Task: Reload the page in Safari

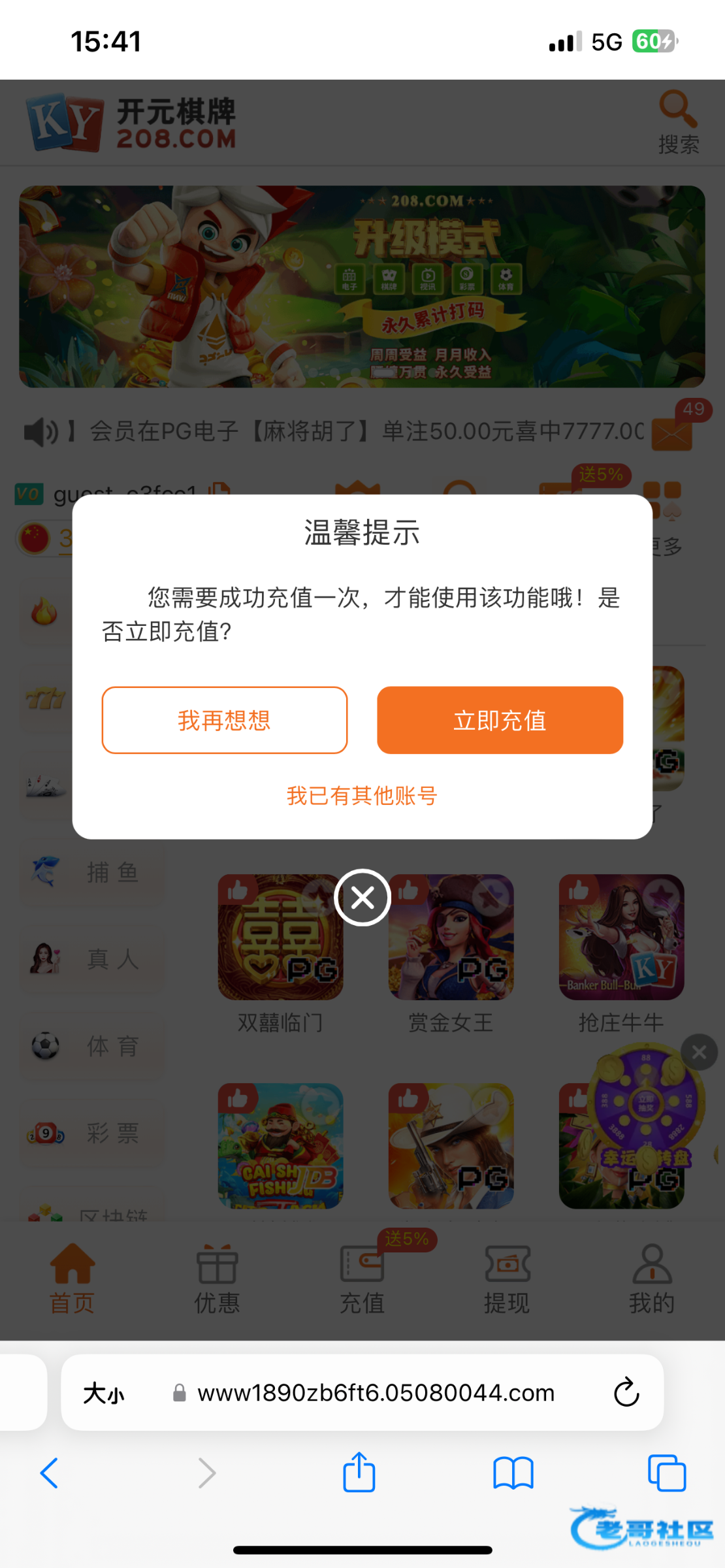Action: [x=626, y=1392]
